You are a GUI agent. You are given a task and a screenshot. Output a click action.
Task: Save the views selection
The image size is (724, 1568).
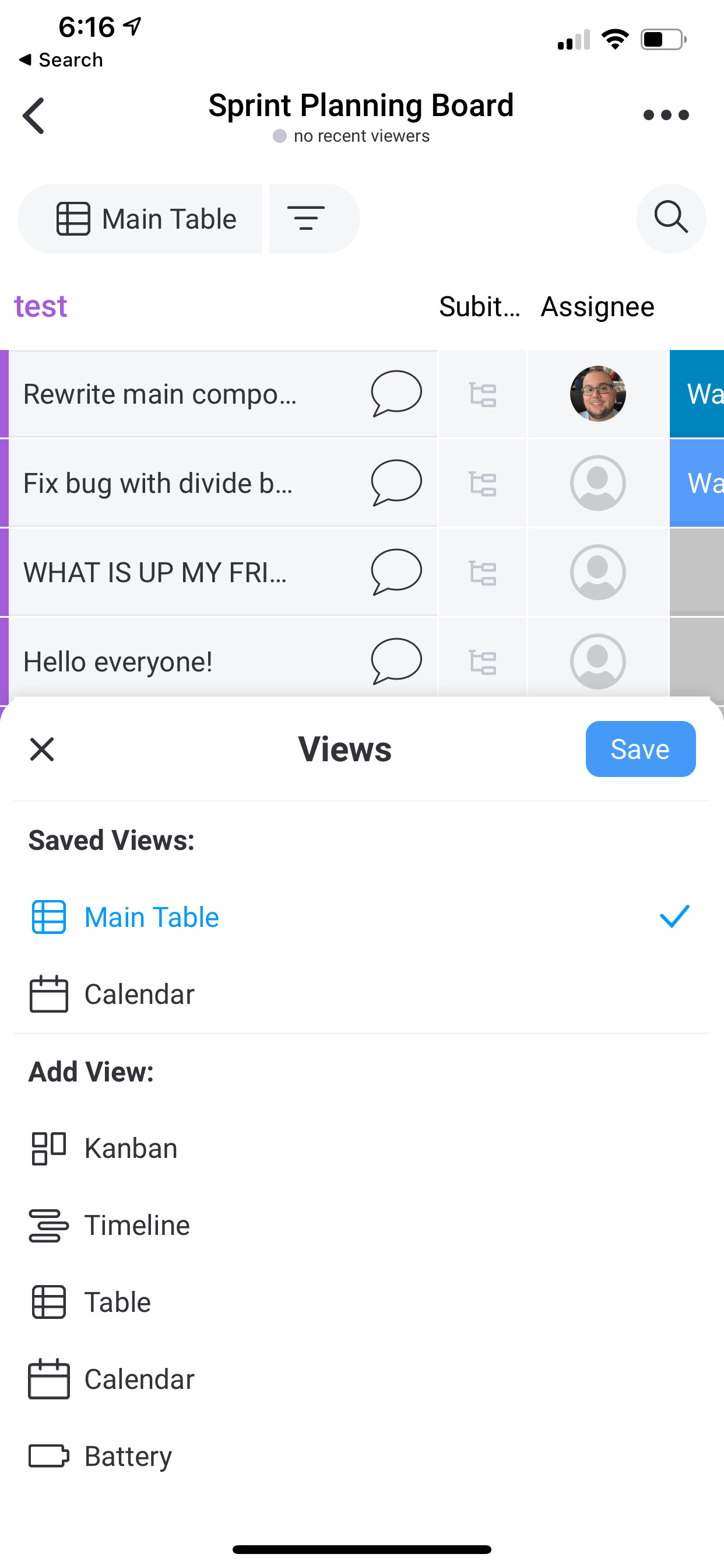point(641,748)
